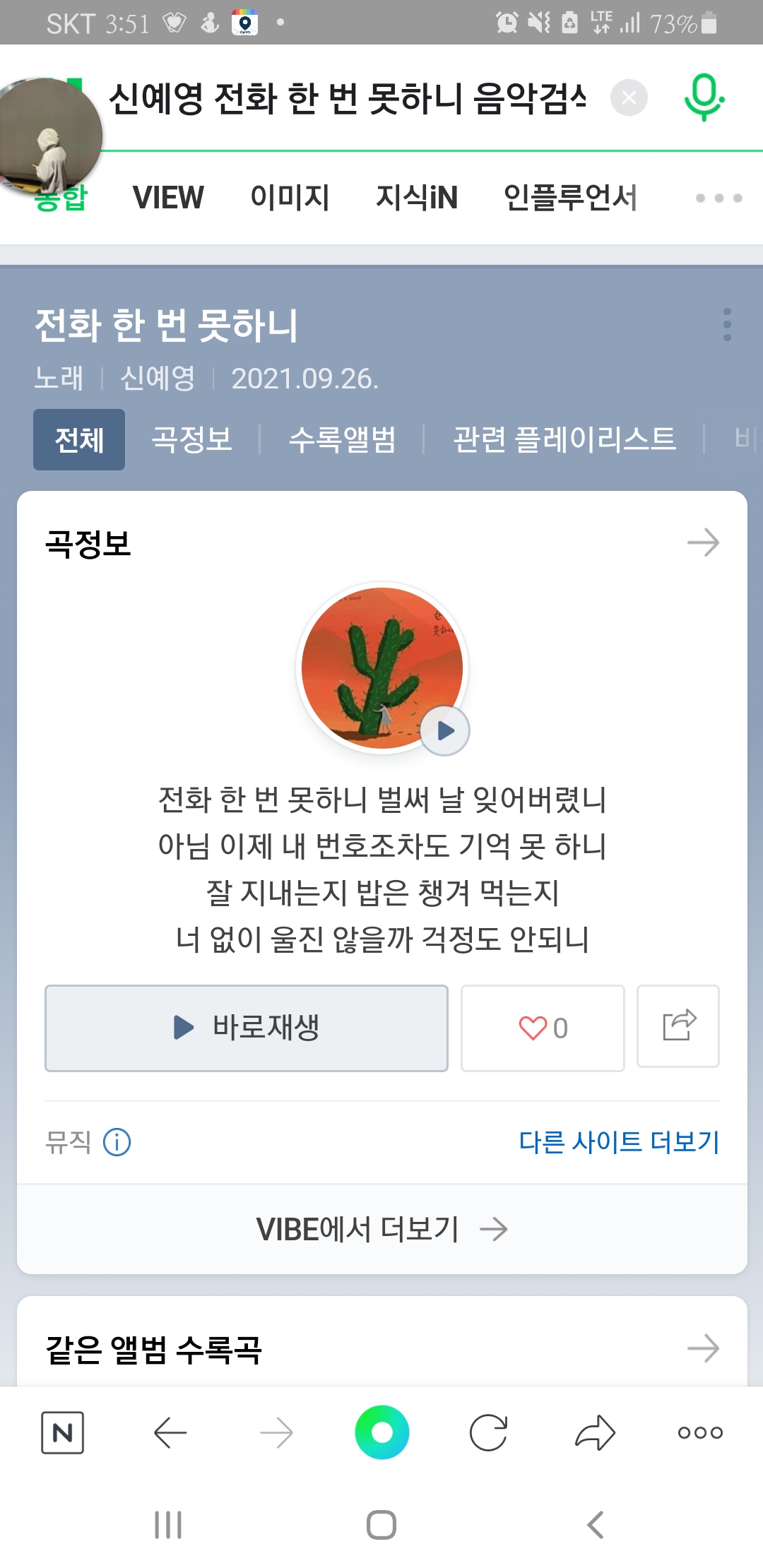Screen dimensions: 763x1568
Task: Start voice search with the microphone
Action: 704,97
